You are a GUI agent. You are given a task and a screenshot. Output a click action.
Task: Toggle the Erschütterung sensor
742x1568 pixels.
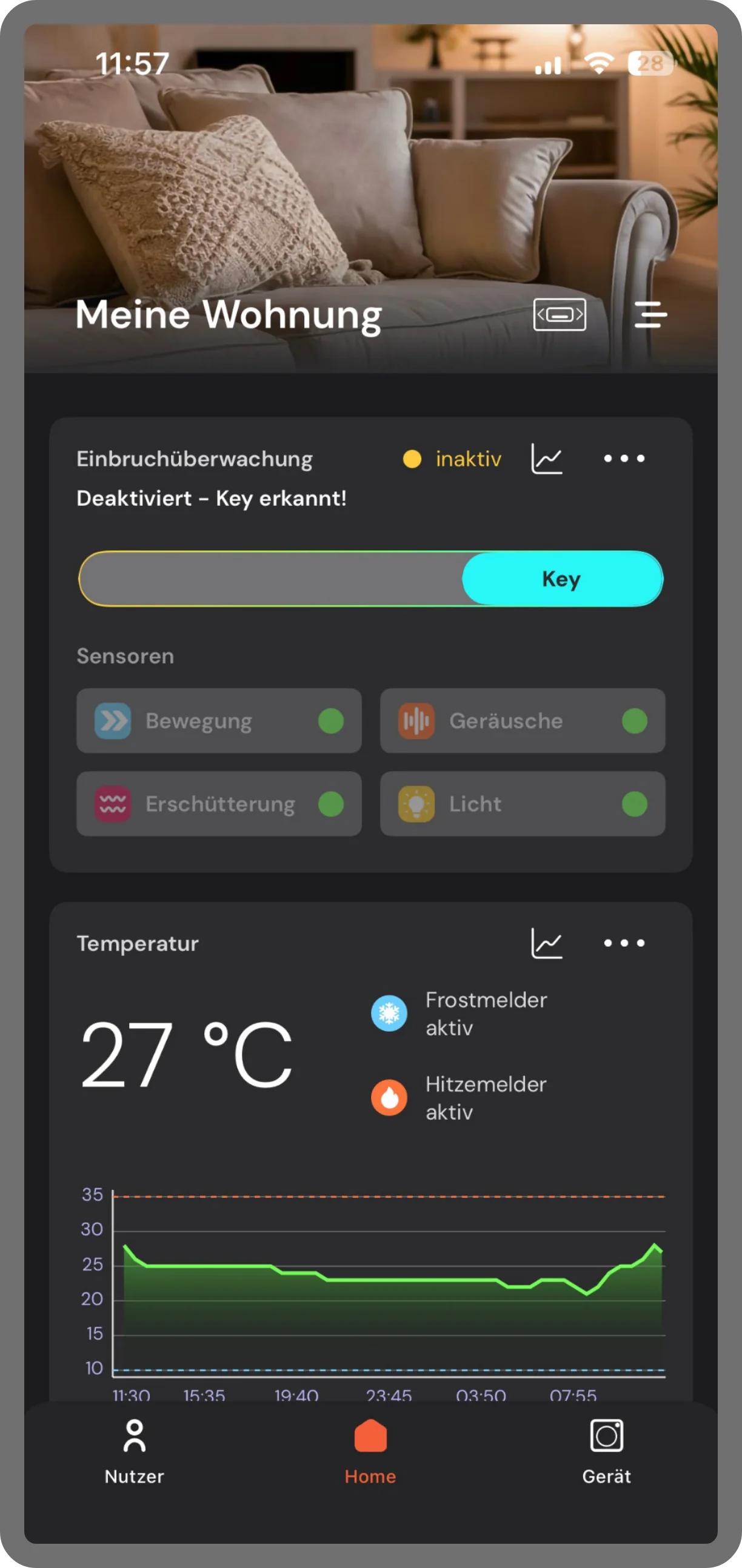click(x=219, y=804)
